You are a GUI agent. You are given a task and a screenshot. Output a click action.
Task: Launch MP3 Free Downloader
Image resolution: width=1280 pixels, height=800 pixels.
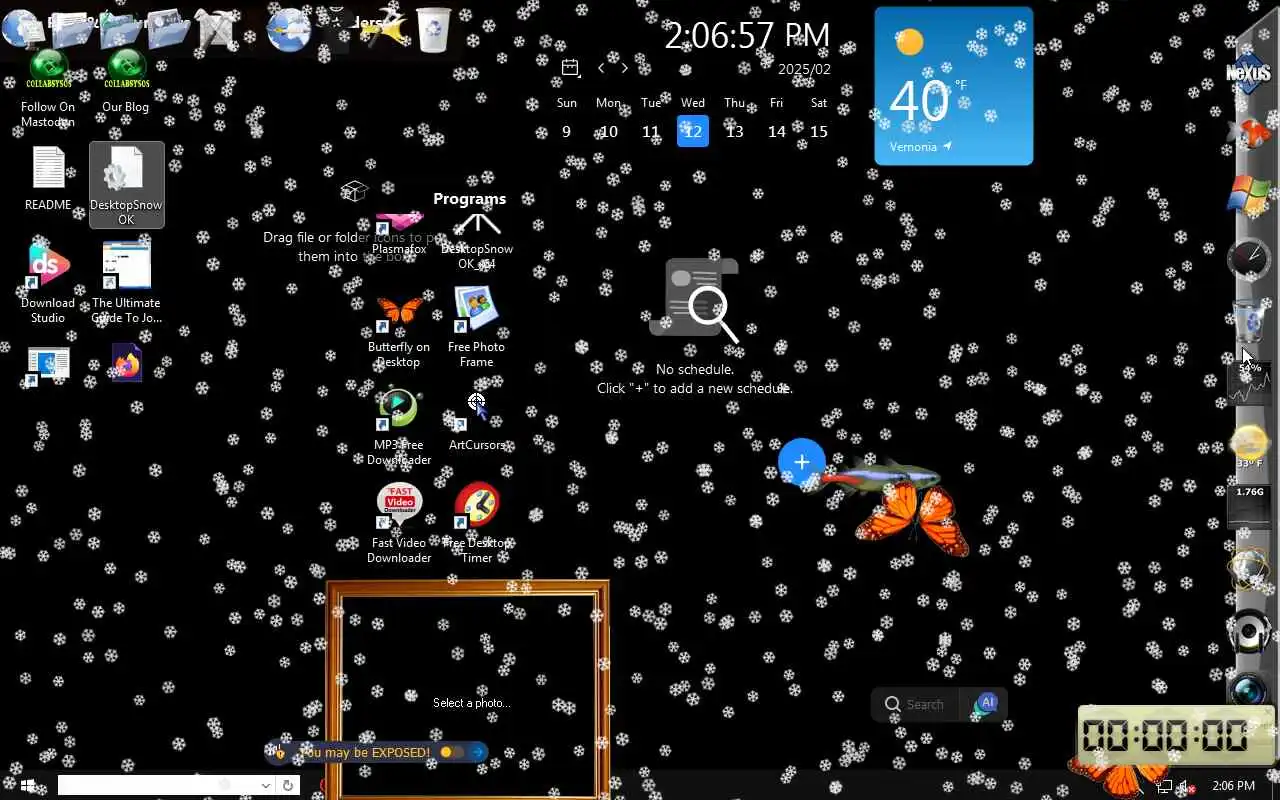tap(399, 410)
